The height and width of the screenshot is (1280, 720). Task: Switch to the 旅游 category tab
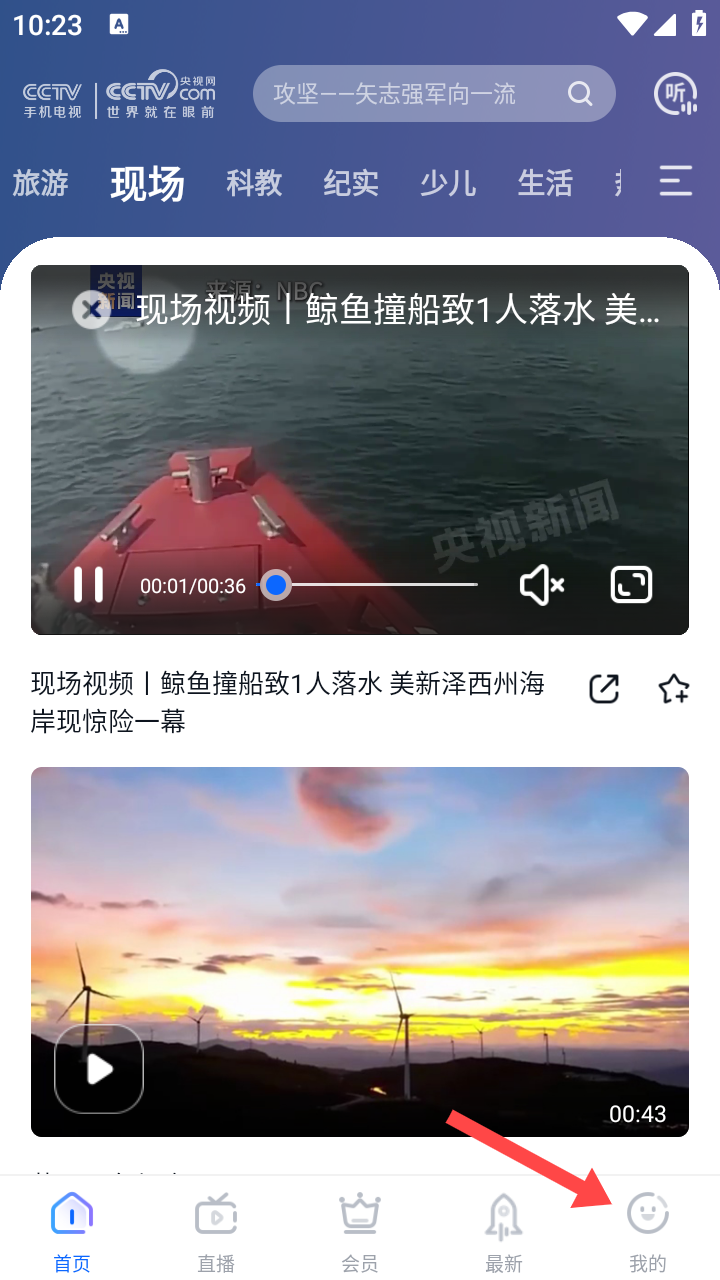point(41,183)
